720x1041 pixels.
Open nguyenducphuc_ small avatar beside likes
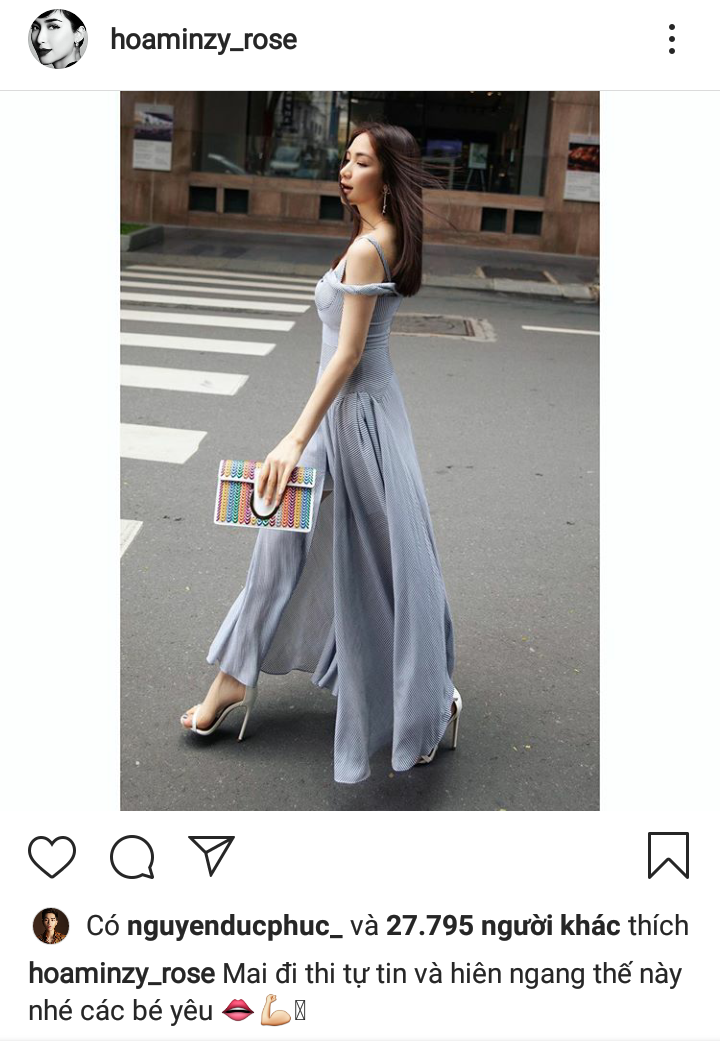[x=50, y=926]
